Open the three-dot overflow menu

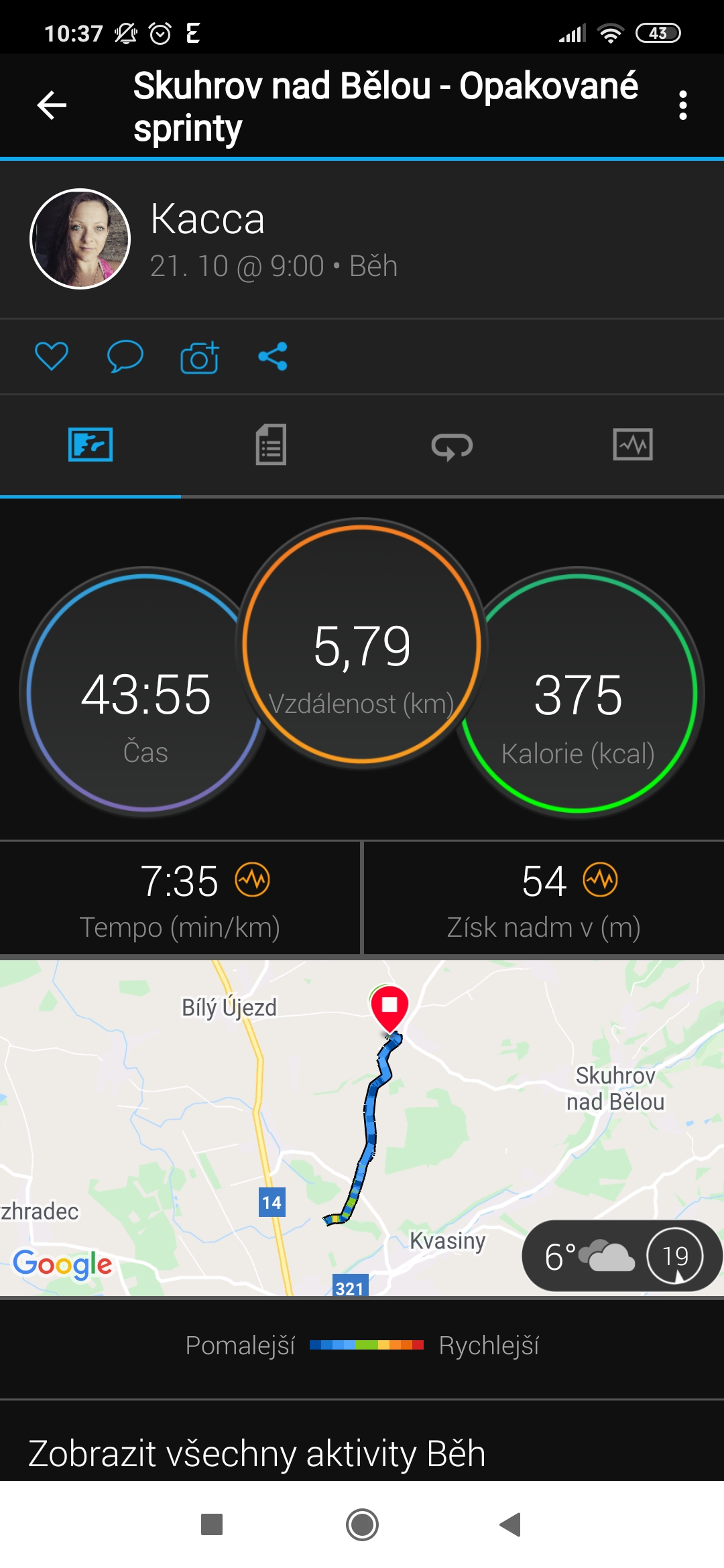(x=682, y=105)
